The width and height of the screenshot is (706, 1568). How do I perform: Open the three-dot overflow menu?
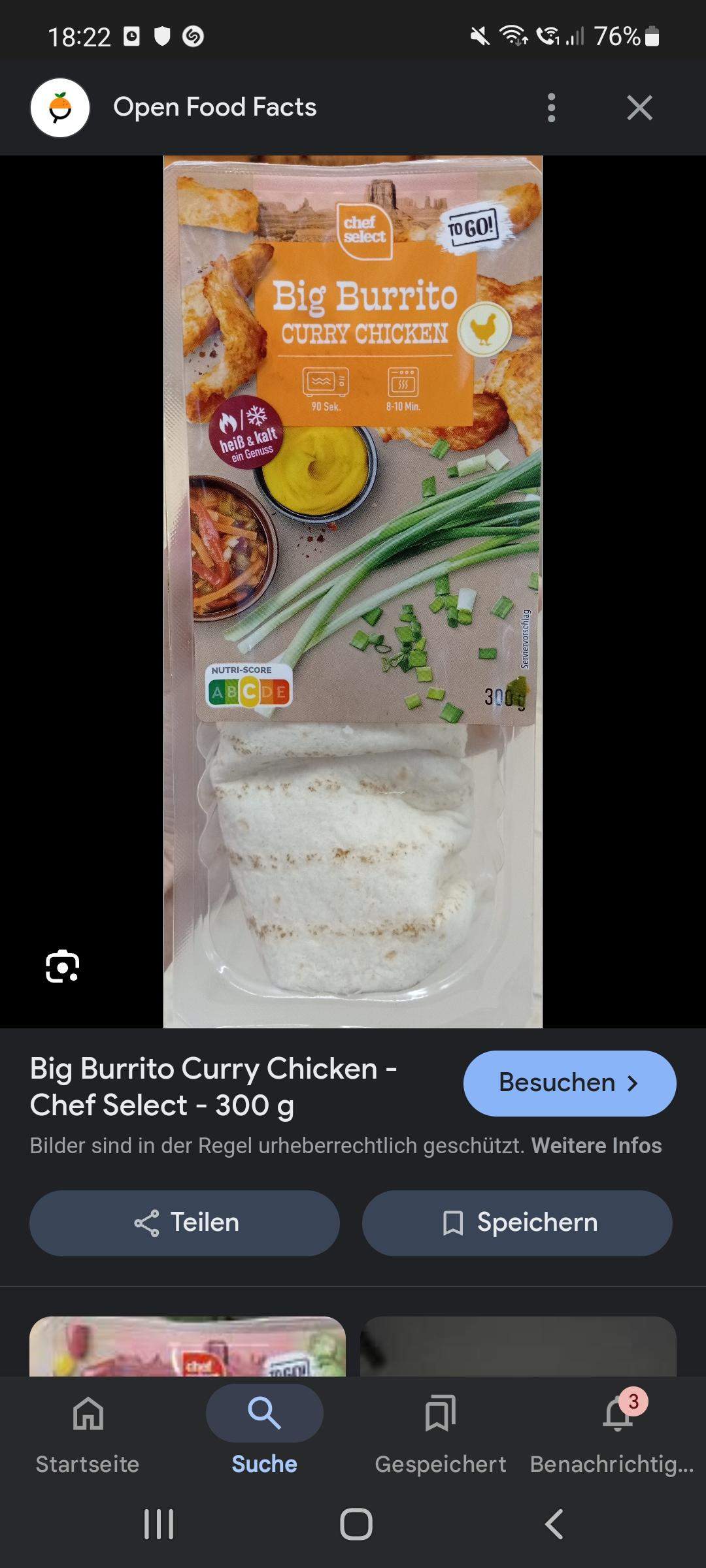pos(551,107)
